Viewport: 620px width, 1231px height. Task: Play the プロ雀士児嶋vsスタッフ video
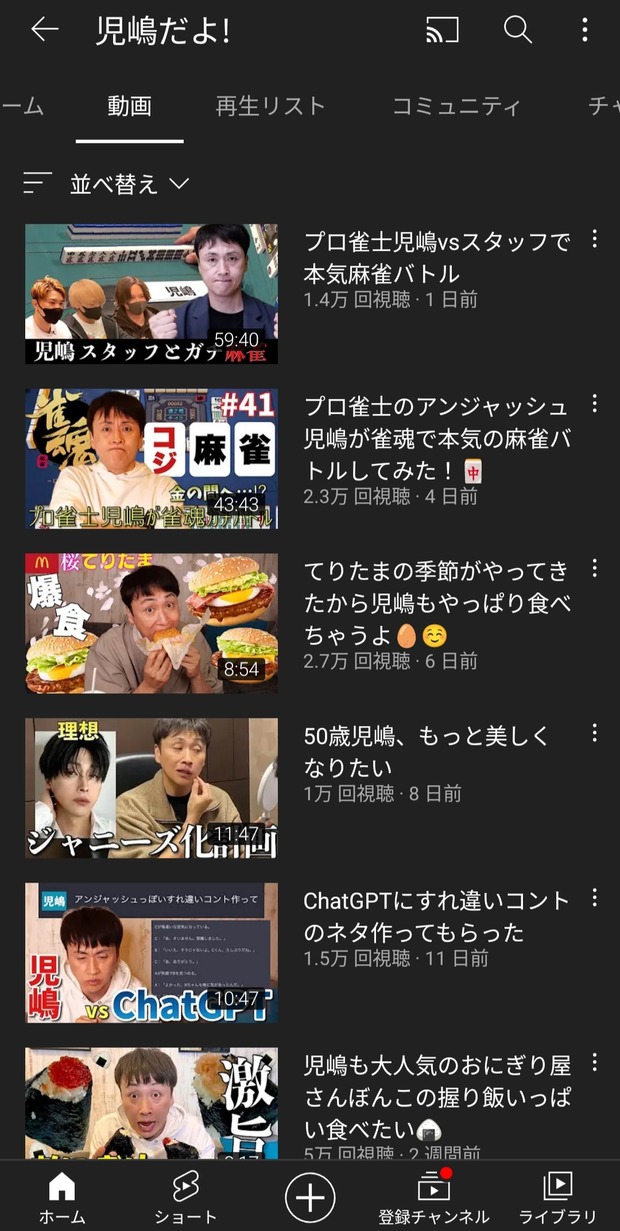coord(151,294)
